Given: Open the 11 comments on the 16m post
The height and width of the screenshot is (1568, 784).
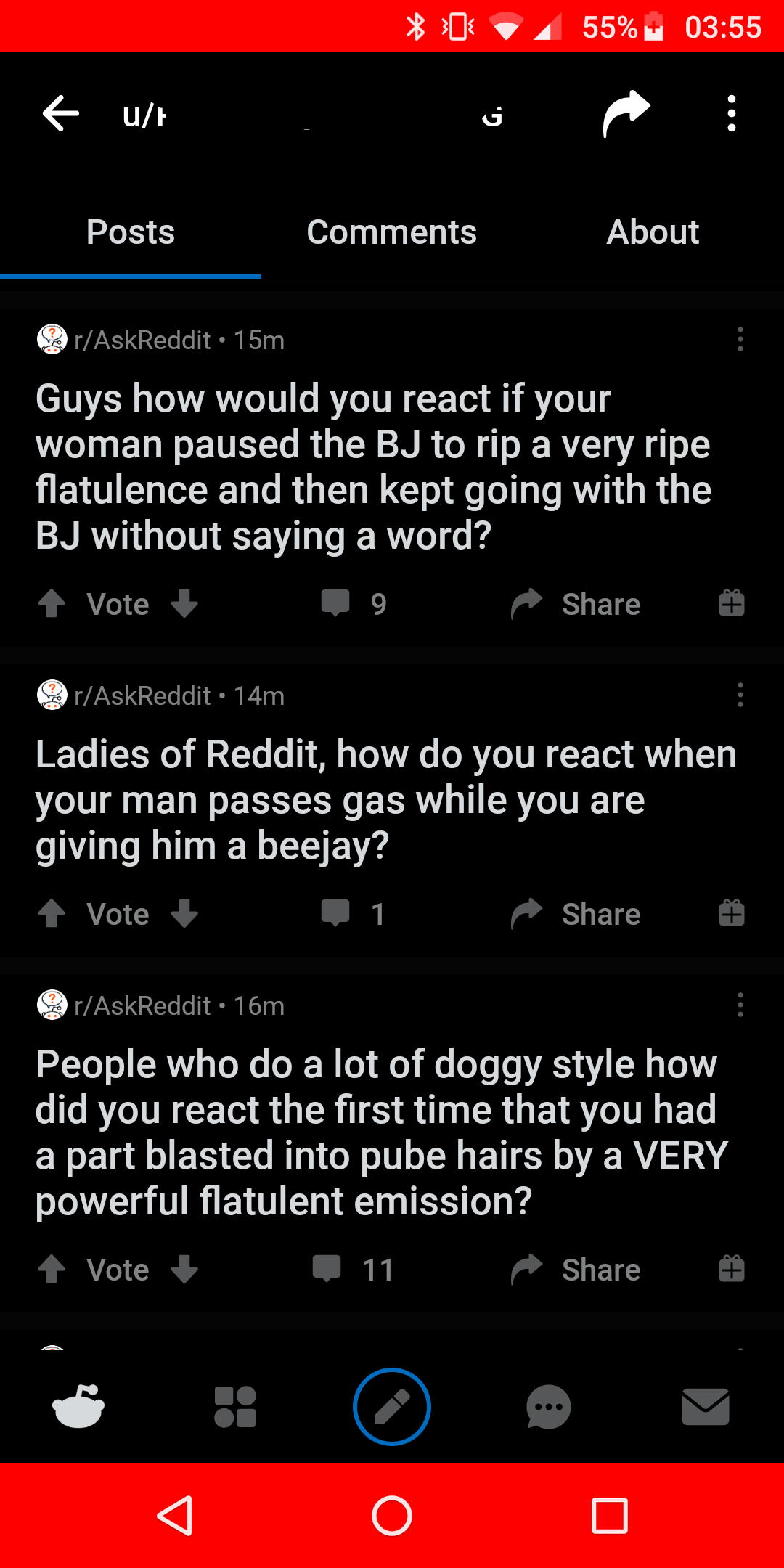Looking at the screenshot, I should [x=353, y=1269].
